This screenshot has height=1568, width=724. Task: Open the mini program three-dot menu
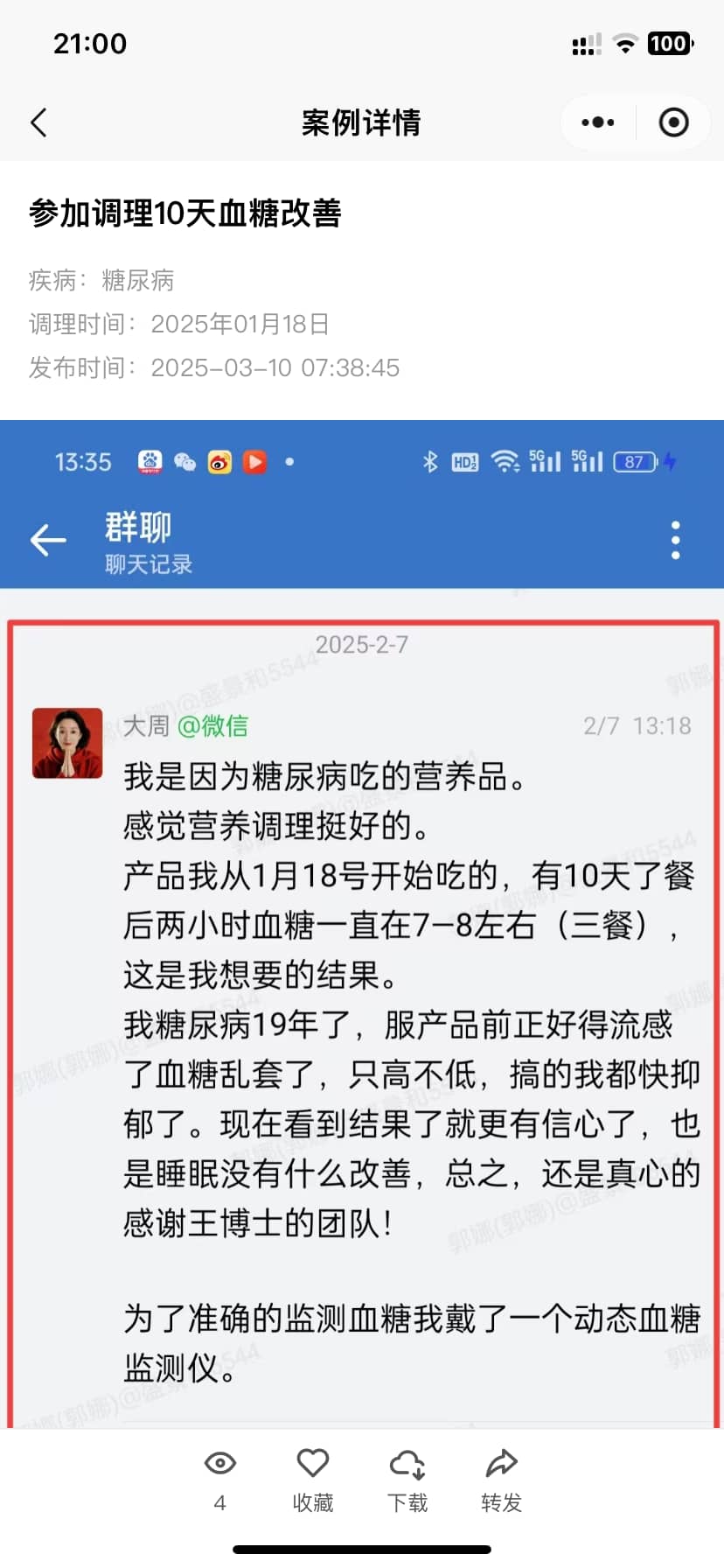pyautogui.click(x=598, y=122)
